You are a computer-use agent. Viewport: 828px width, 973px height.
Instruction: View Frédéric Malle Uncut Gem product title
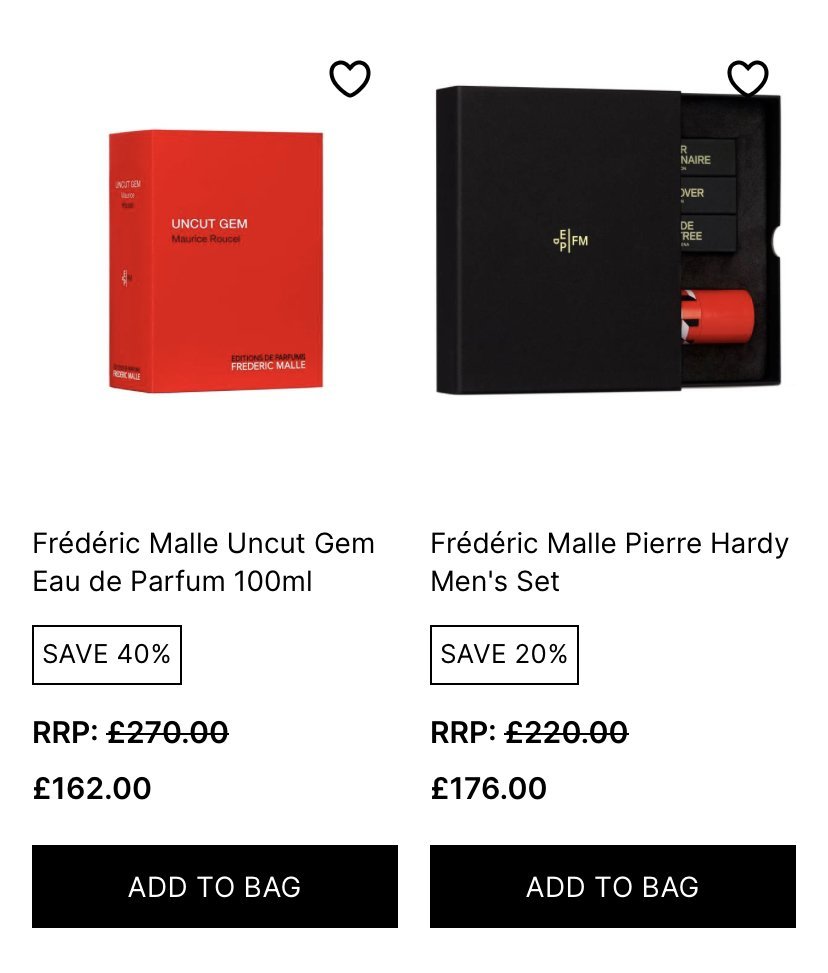pyautogui.click(x=204, y=562)
